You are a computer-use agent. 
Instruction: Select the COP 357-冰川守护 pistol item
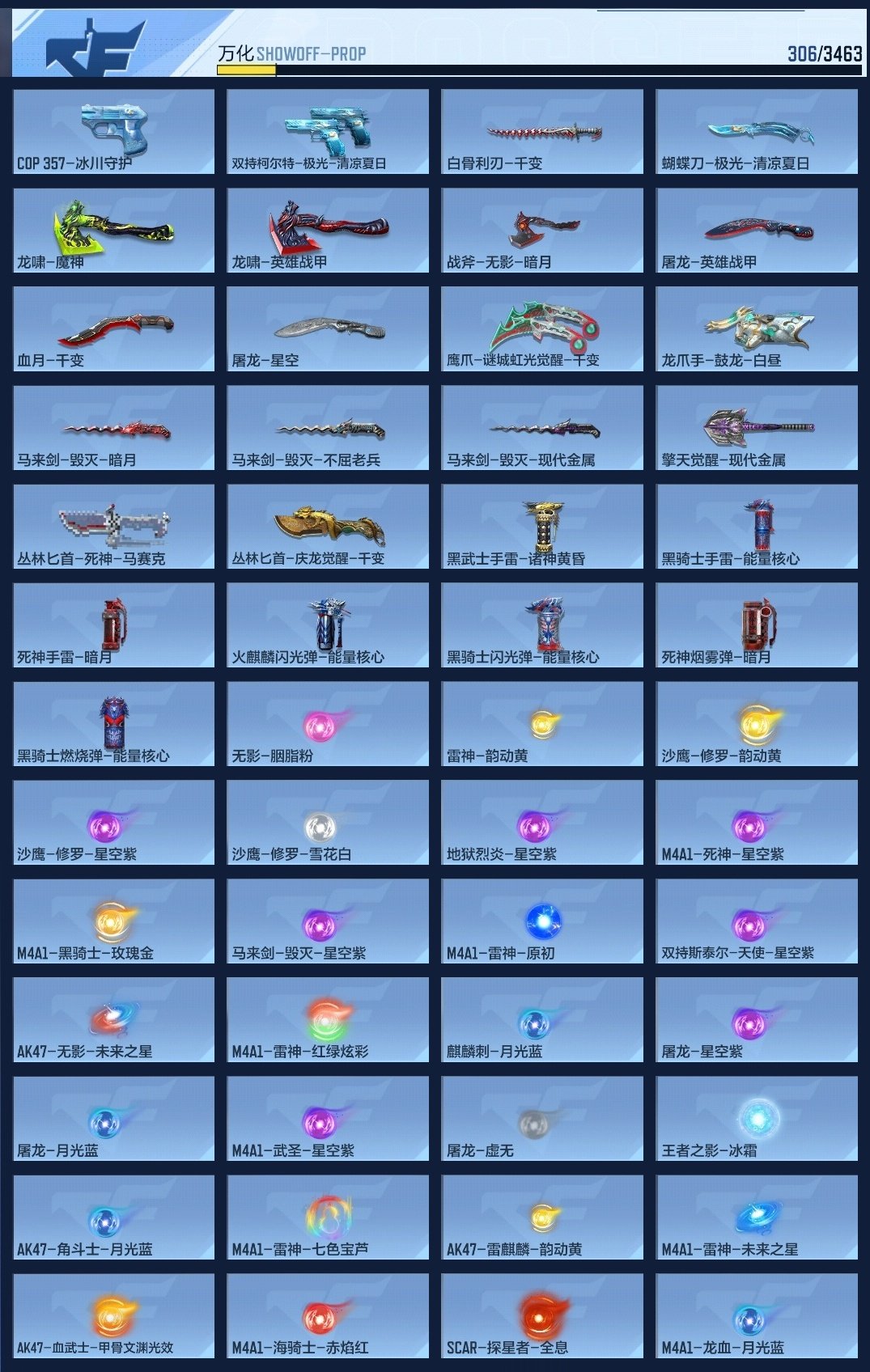point(112,129)
